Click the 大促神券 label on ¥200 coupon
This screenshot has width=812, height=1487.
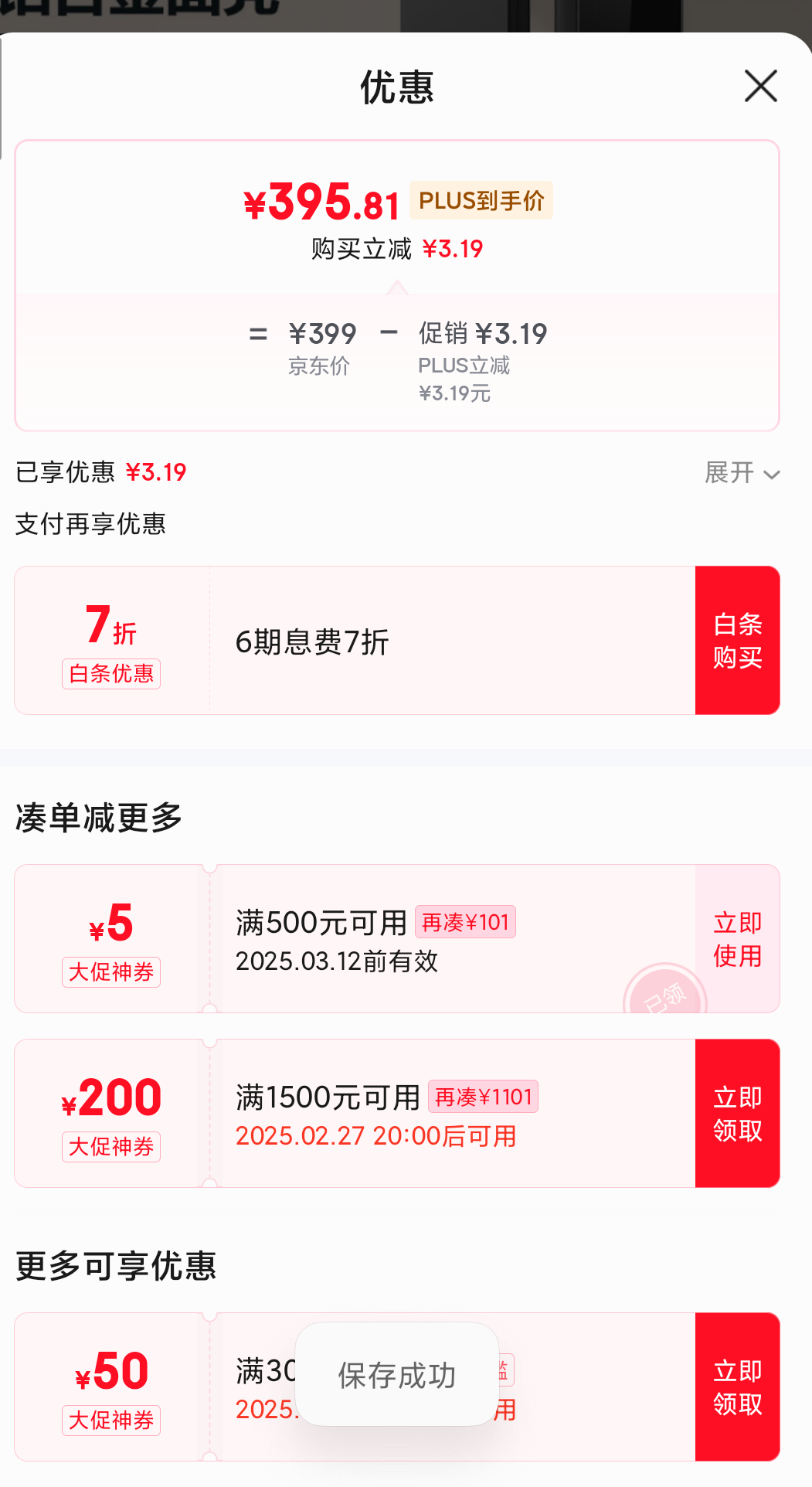point(110,1147)
